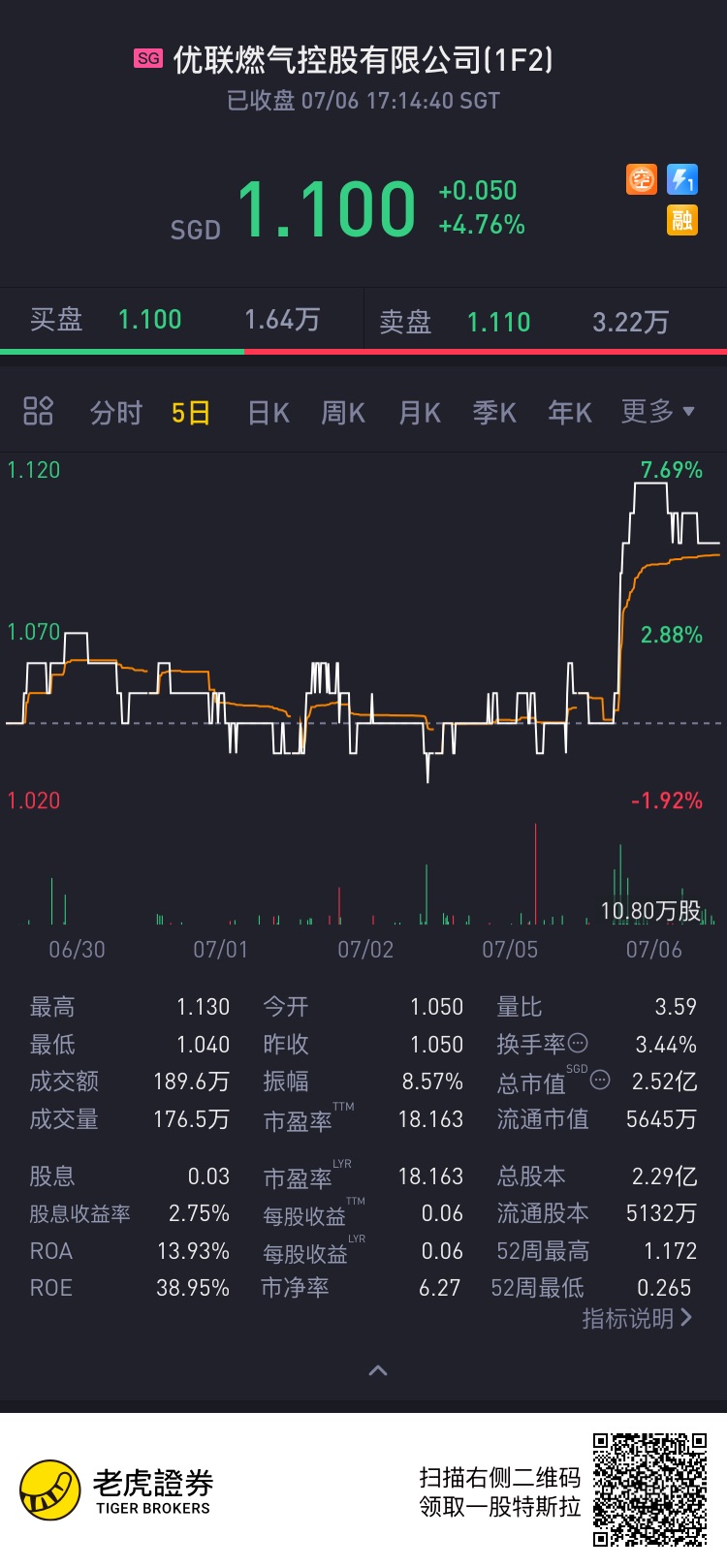
Task: Expand the 更多 chart options dropdown
Action: point(658,412)
